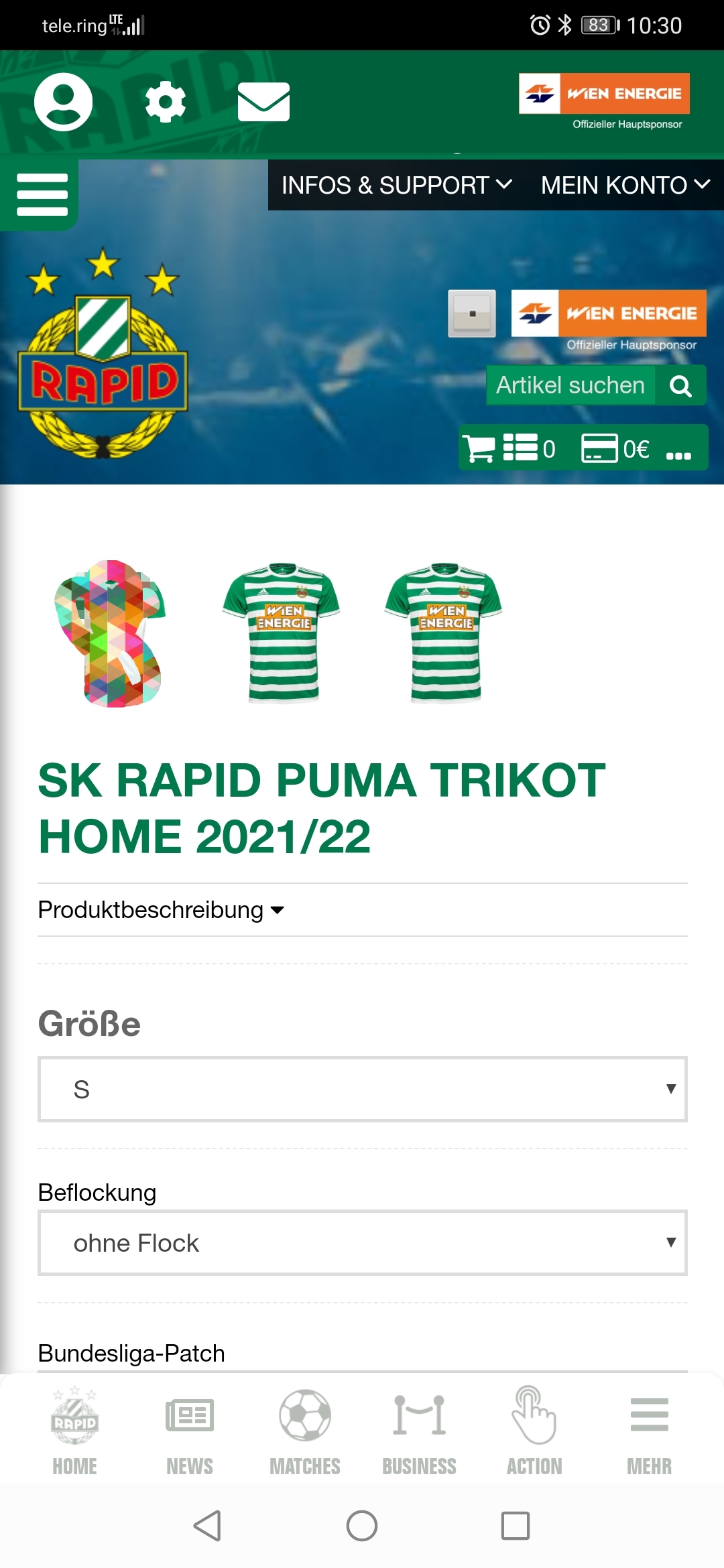Switch to the News tab
This screenshot has height=1568, width=724.
pos(190,1431)
